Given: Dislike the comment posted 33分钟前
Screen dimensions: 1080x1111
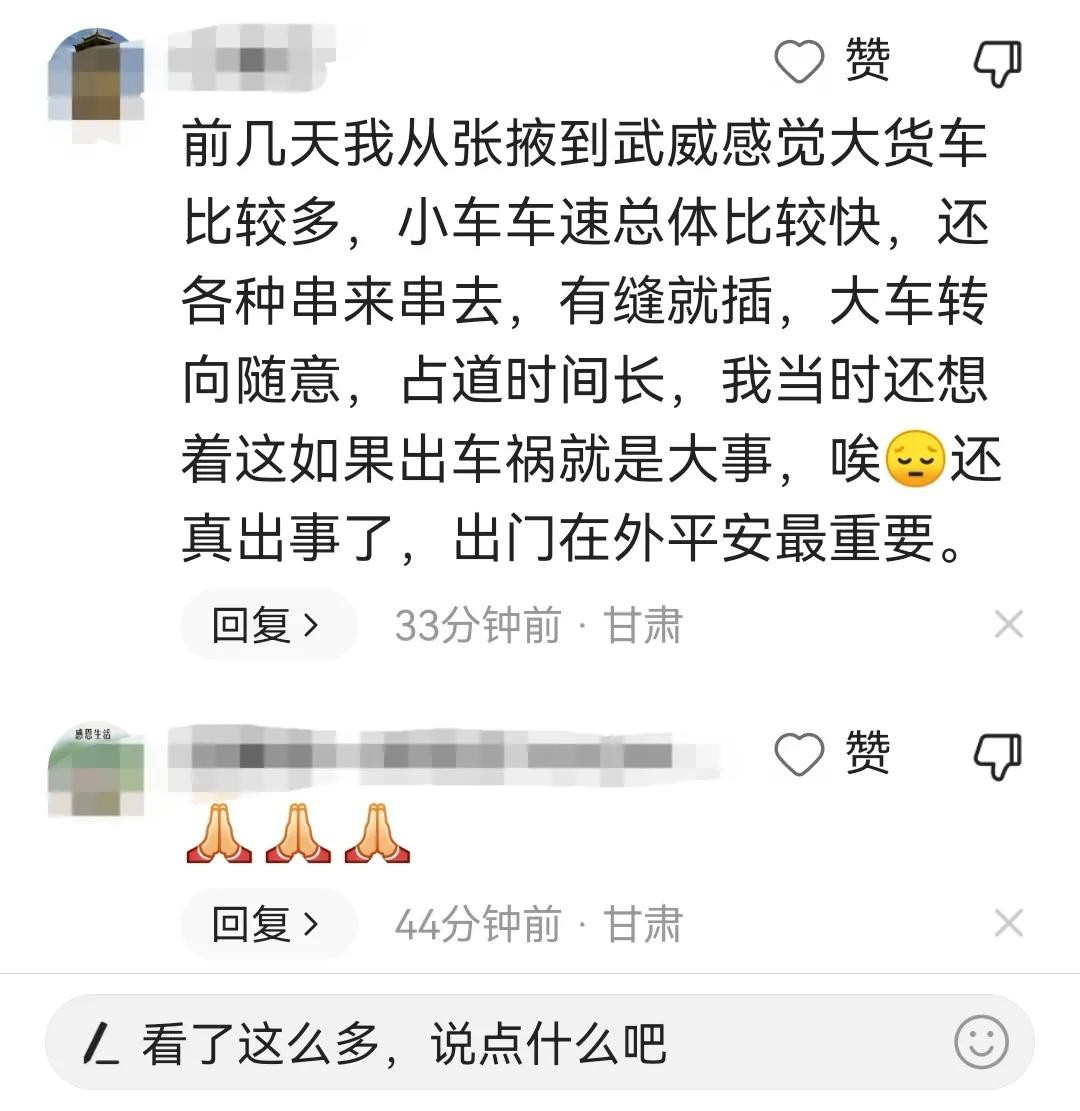Looking at the screenshot, I should [x=997, y=62].
